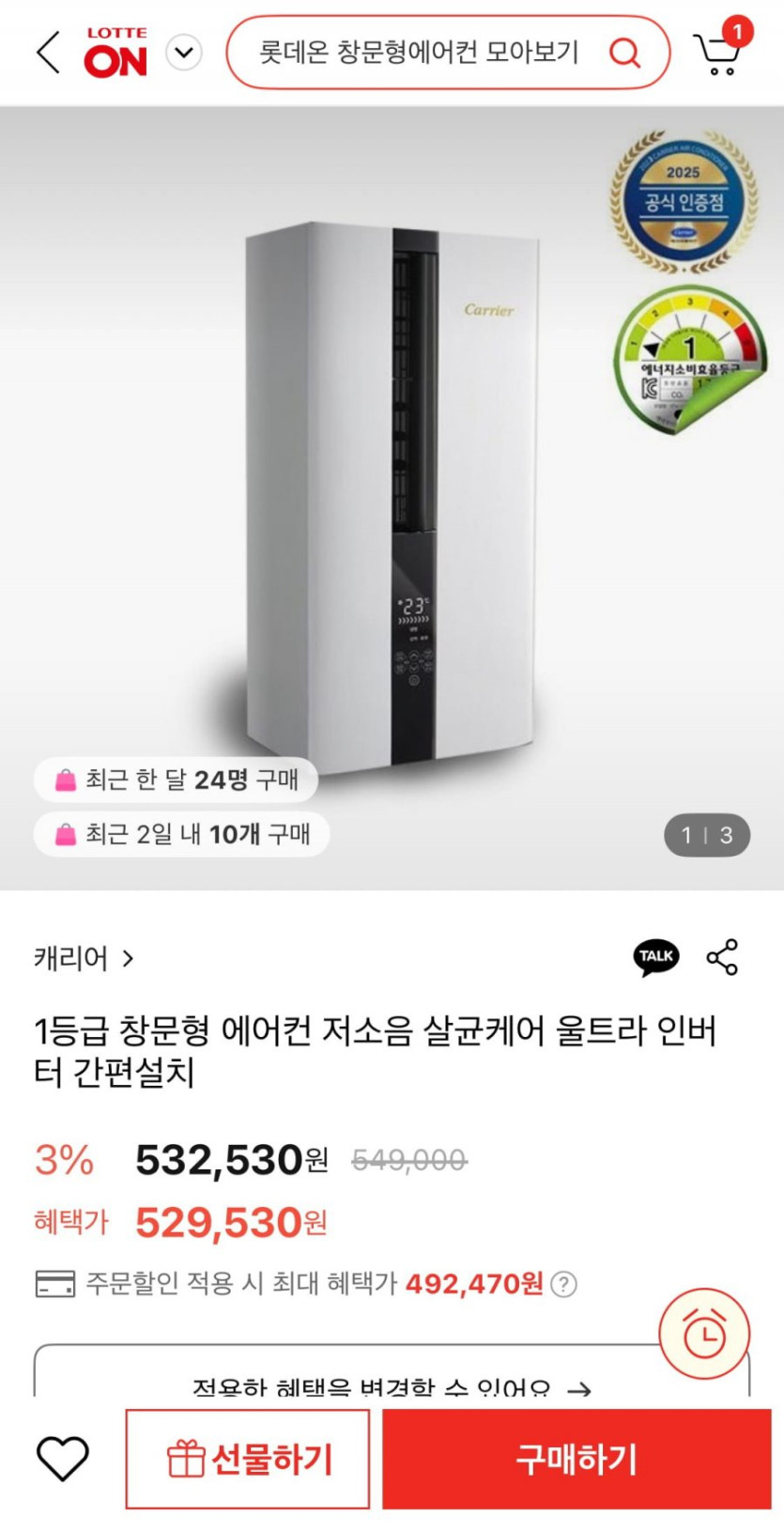
Task: Go back using the top arrow
Action: pos(49,53)
